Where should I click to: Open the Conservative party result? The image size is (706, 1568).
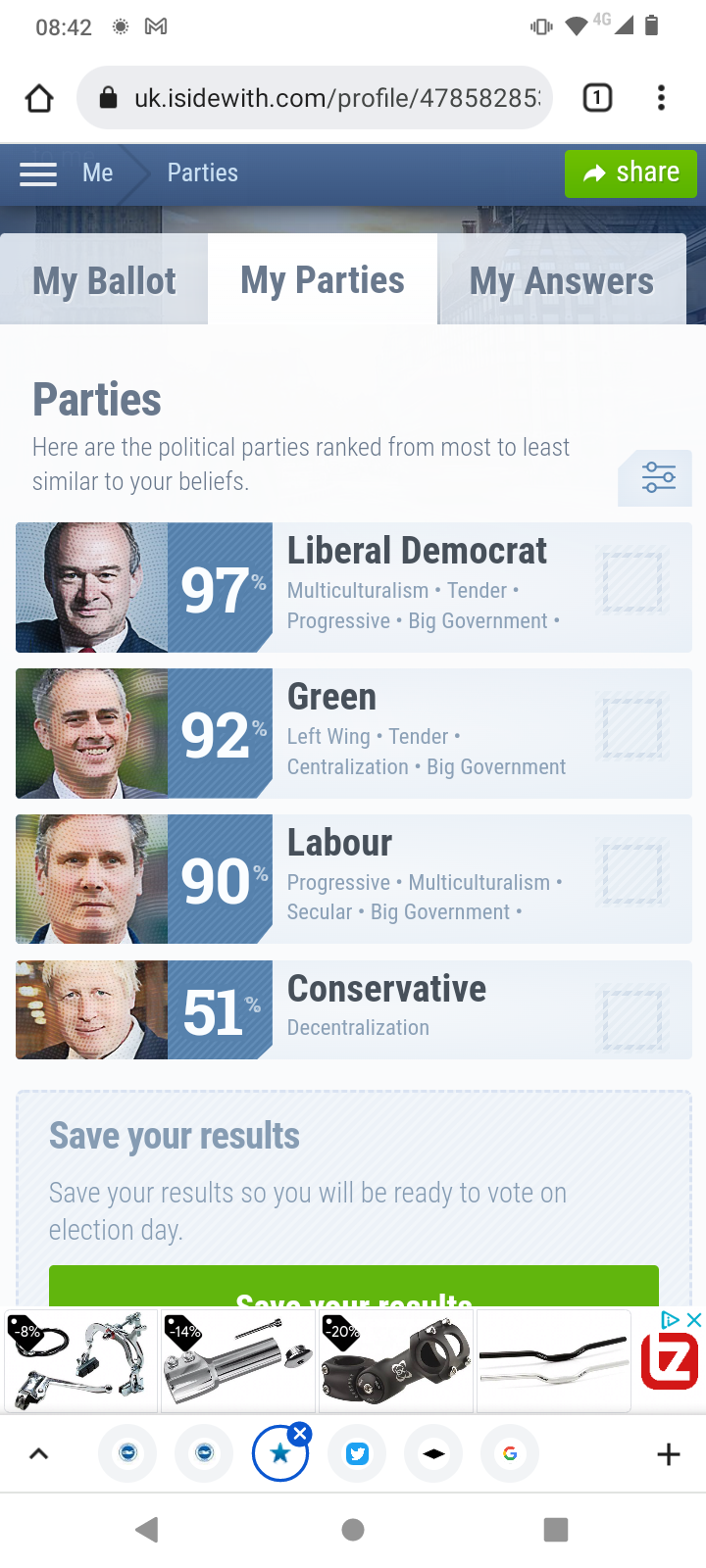click(x=354, y=1009)
